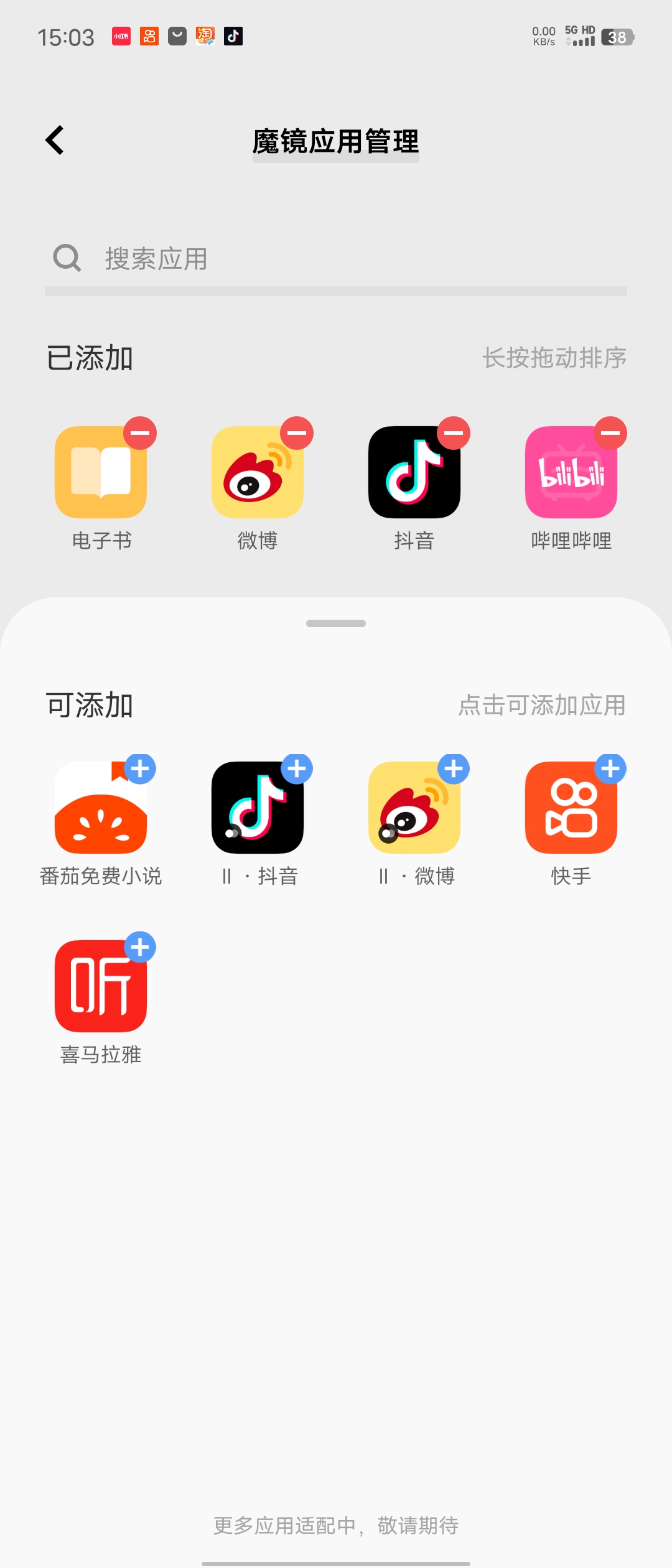Add the cloned II·抖音 app
This screenshot has height=1568, width=672.
(x=297, y=769)
